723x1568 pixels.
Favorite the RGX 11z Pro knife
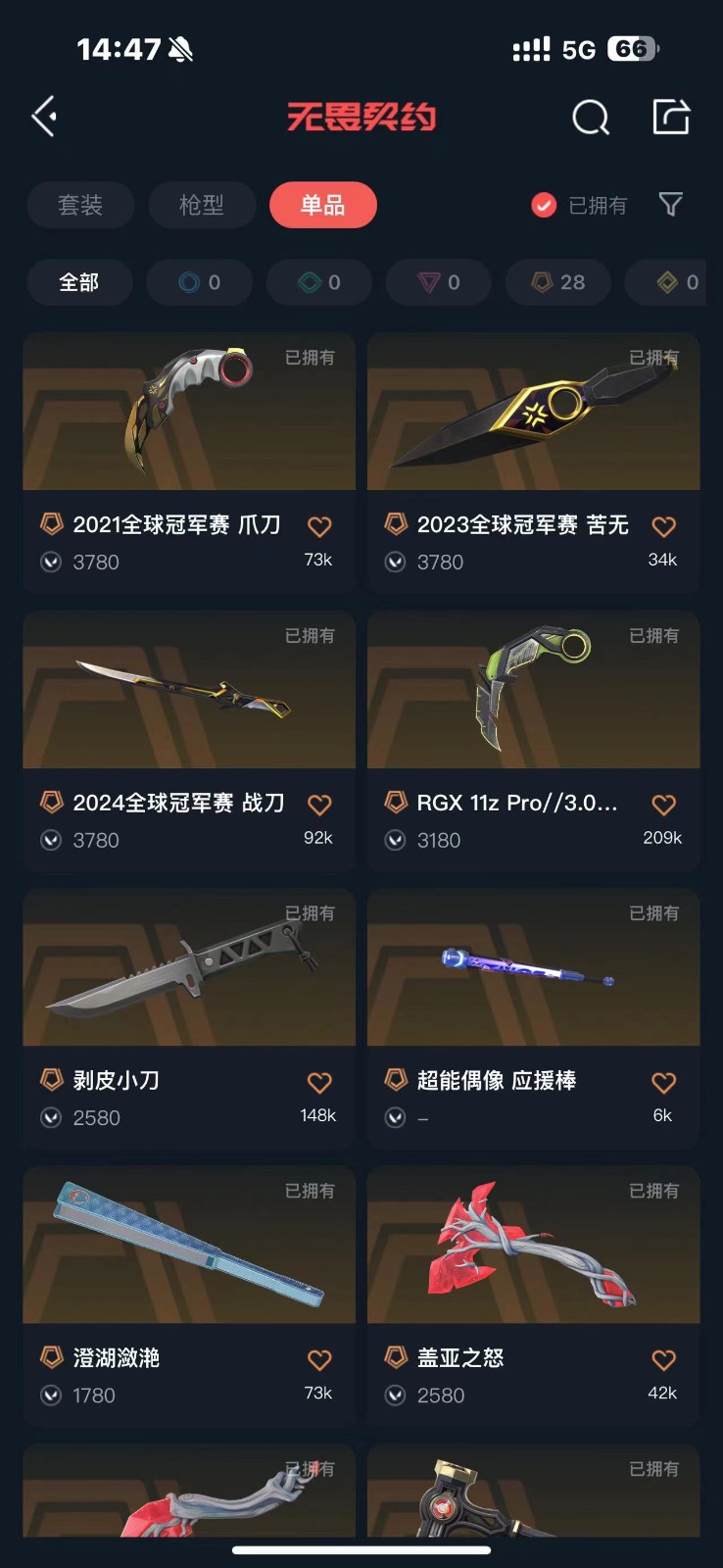tap(663, 806)
